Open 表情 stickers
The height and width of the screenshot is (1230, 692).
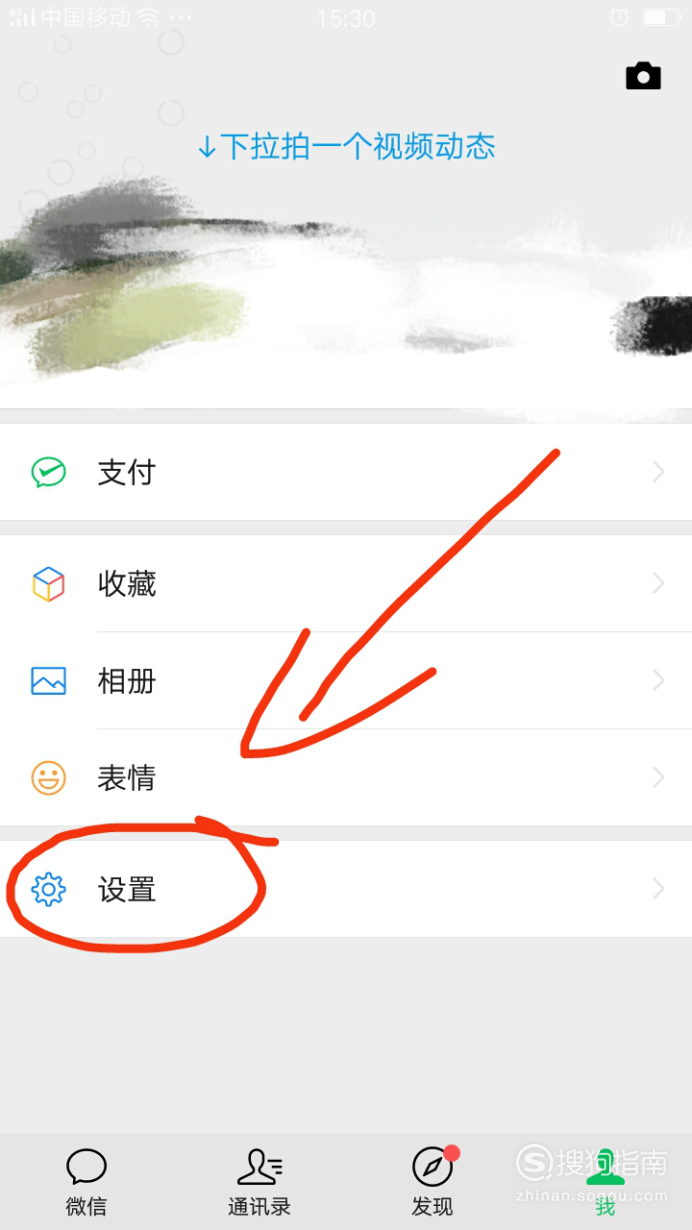coord(345,778)
